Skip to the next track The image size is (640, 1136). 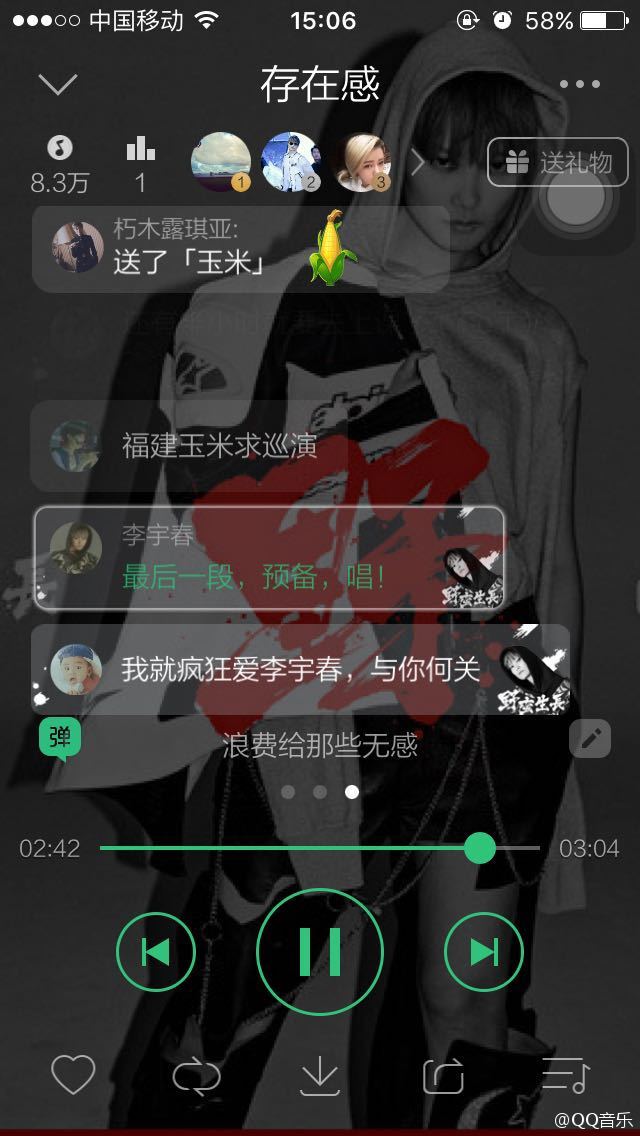[484, 952]
